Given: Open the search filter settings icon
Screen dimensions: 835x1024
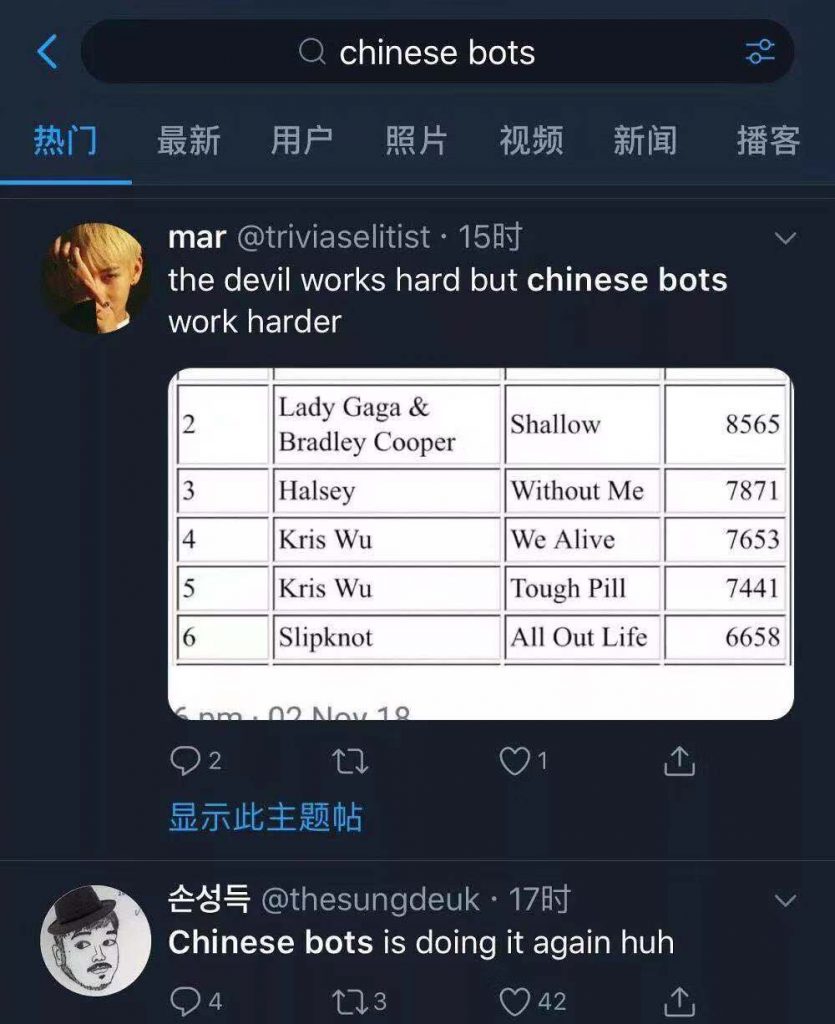Looking at the screenshot, I should pyautogui.click(x=760, y=52).
